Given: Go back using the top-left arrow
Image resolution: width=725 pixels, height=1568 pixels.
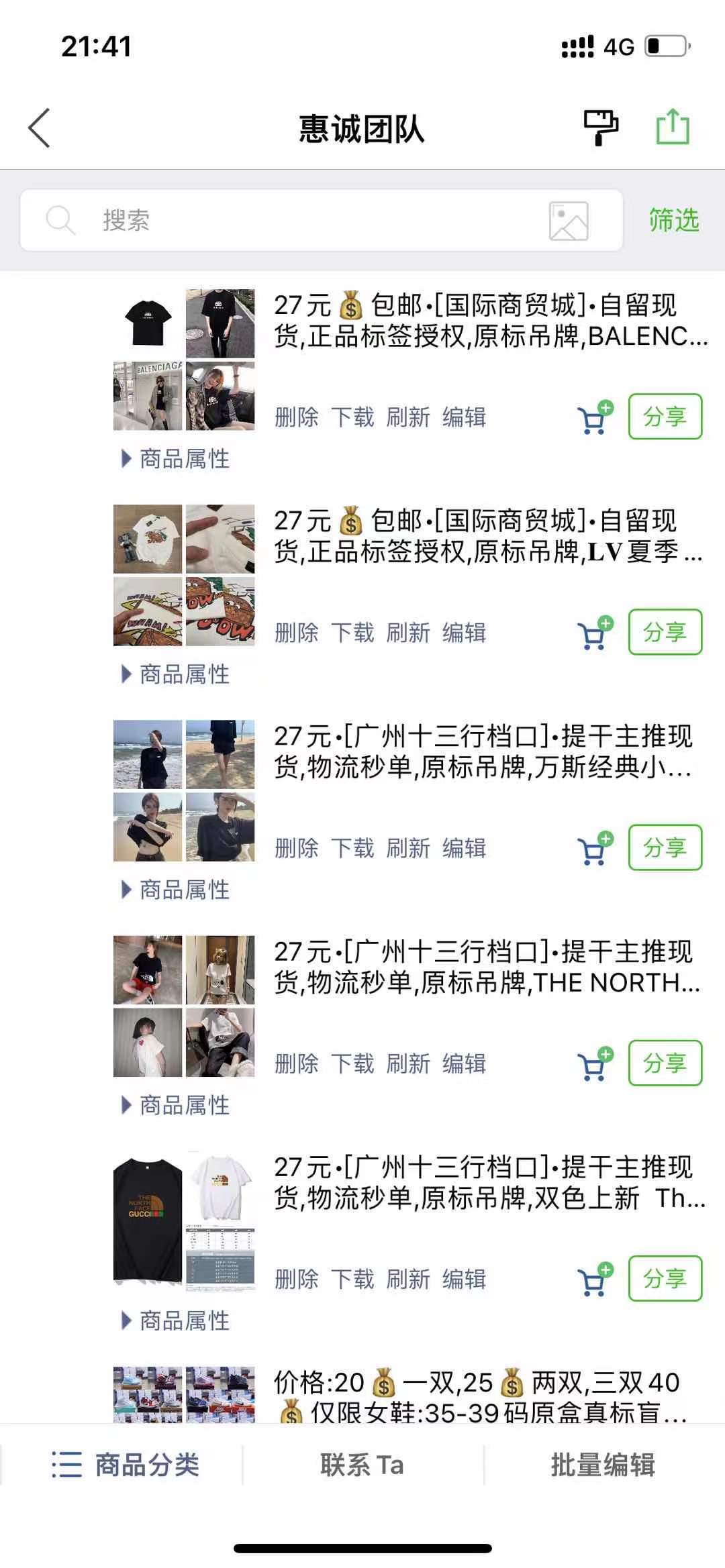Looking at the screenshot, I should coord(39,127).
